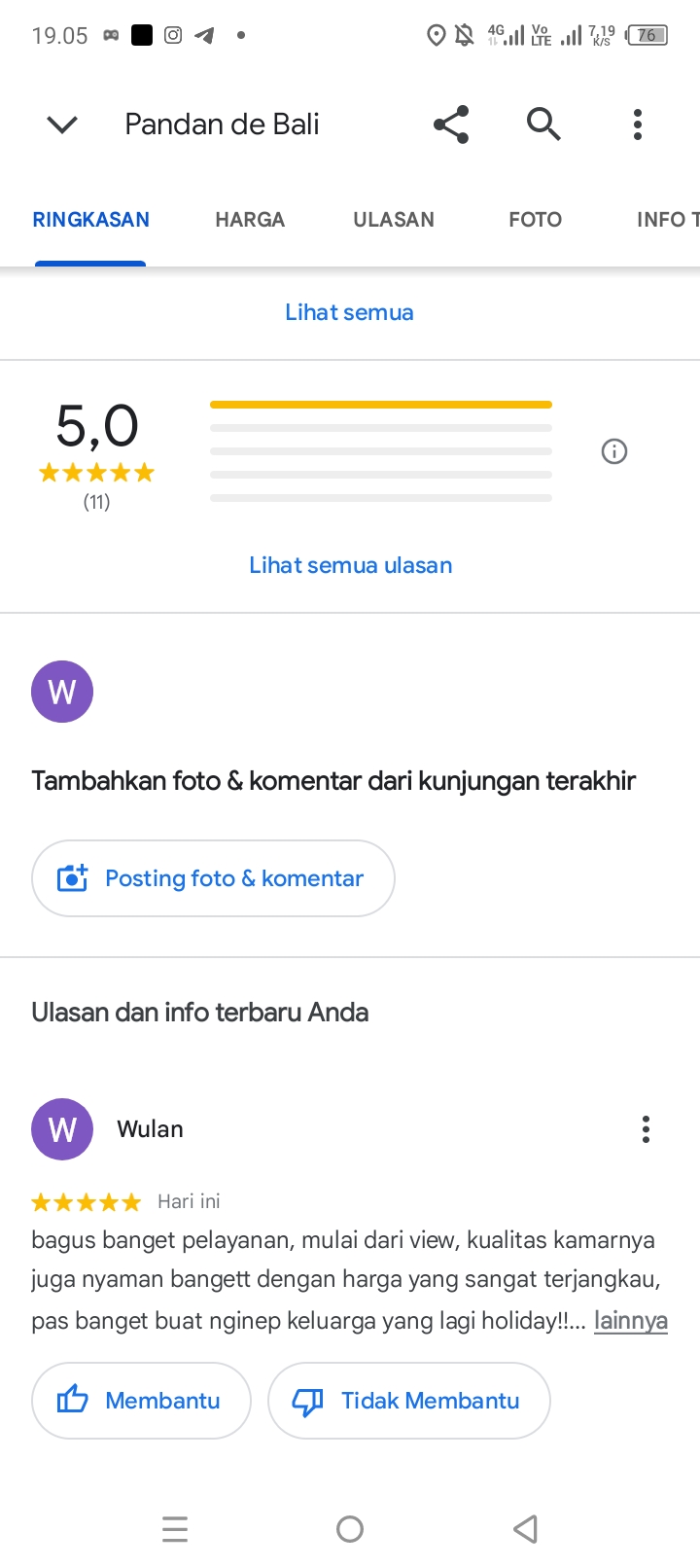Open search with the magnifier icon
The image size is (700, 1568).
click(543, 125)
